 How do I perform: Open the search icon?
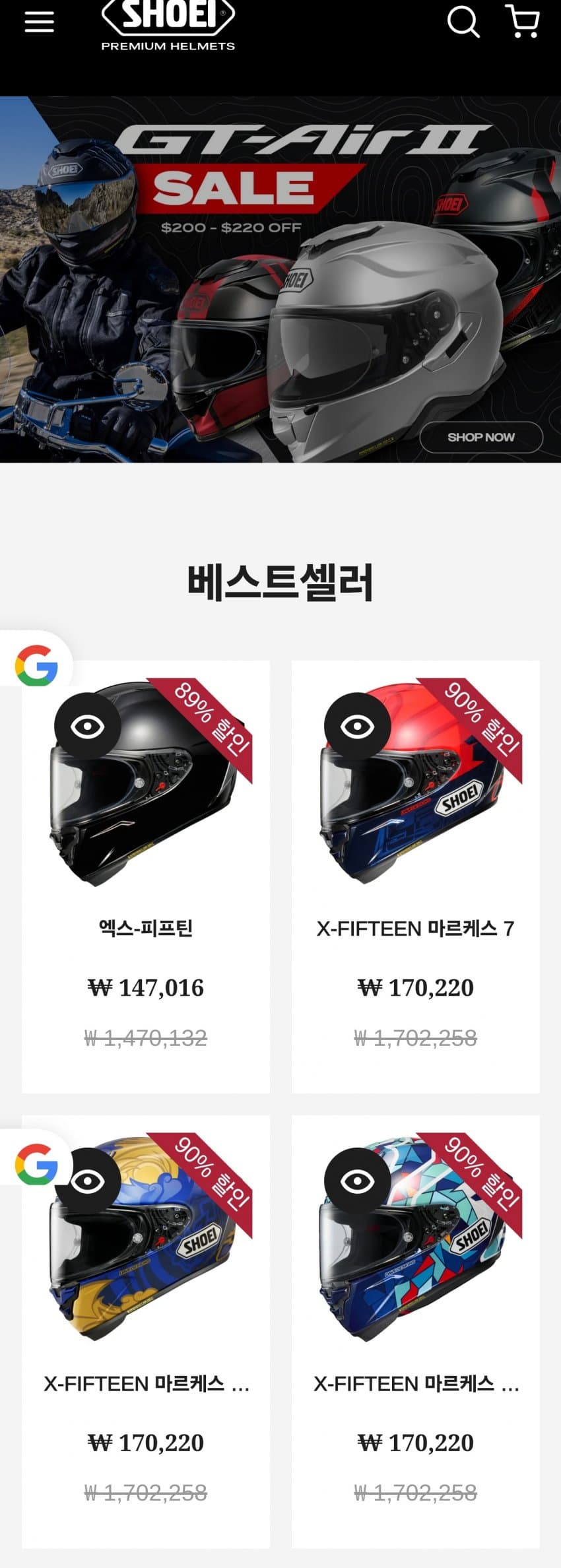(x=463, y=22)
